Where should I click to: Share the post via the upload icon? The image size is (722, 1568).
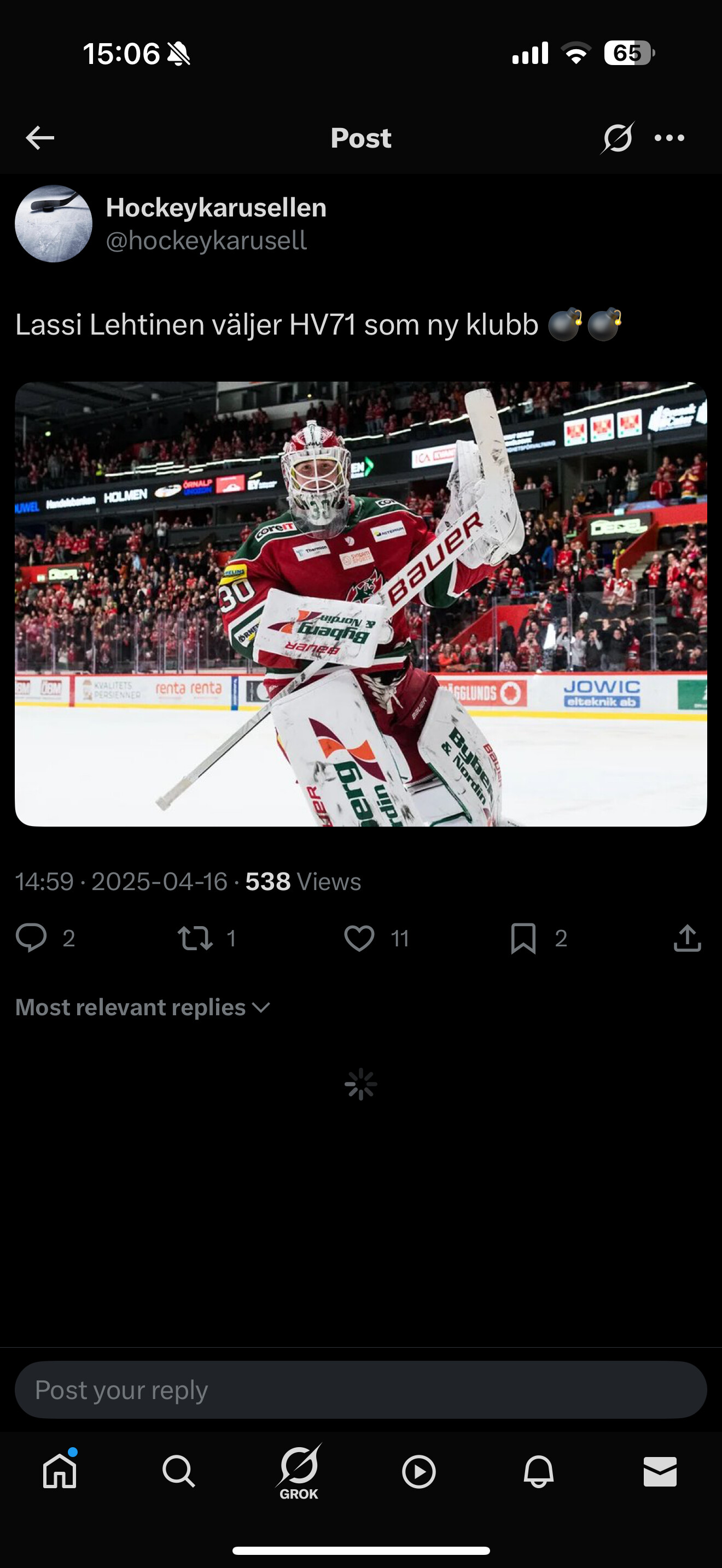tap(688, 938)
